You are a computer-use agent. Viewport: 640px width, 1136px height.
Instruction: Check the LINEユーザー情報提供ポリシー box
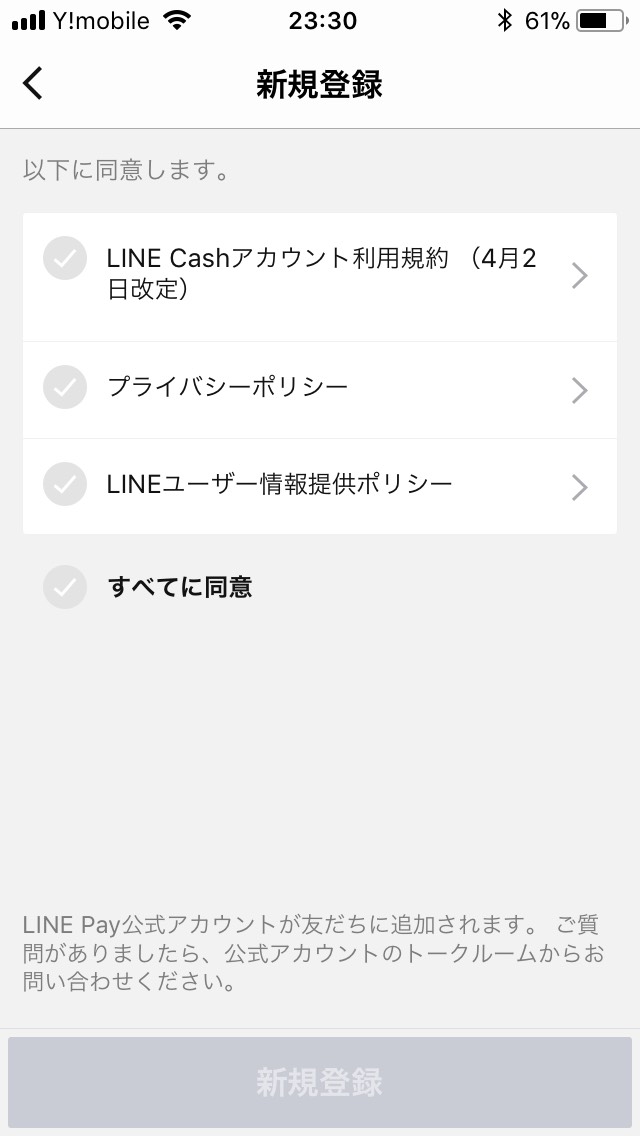coord(65,484)
